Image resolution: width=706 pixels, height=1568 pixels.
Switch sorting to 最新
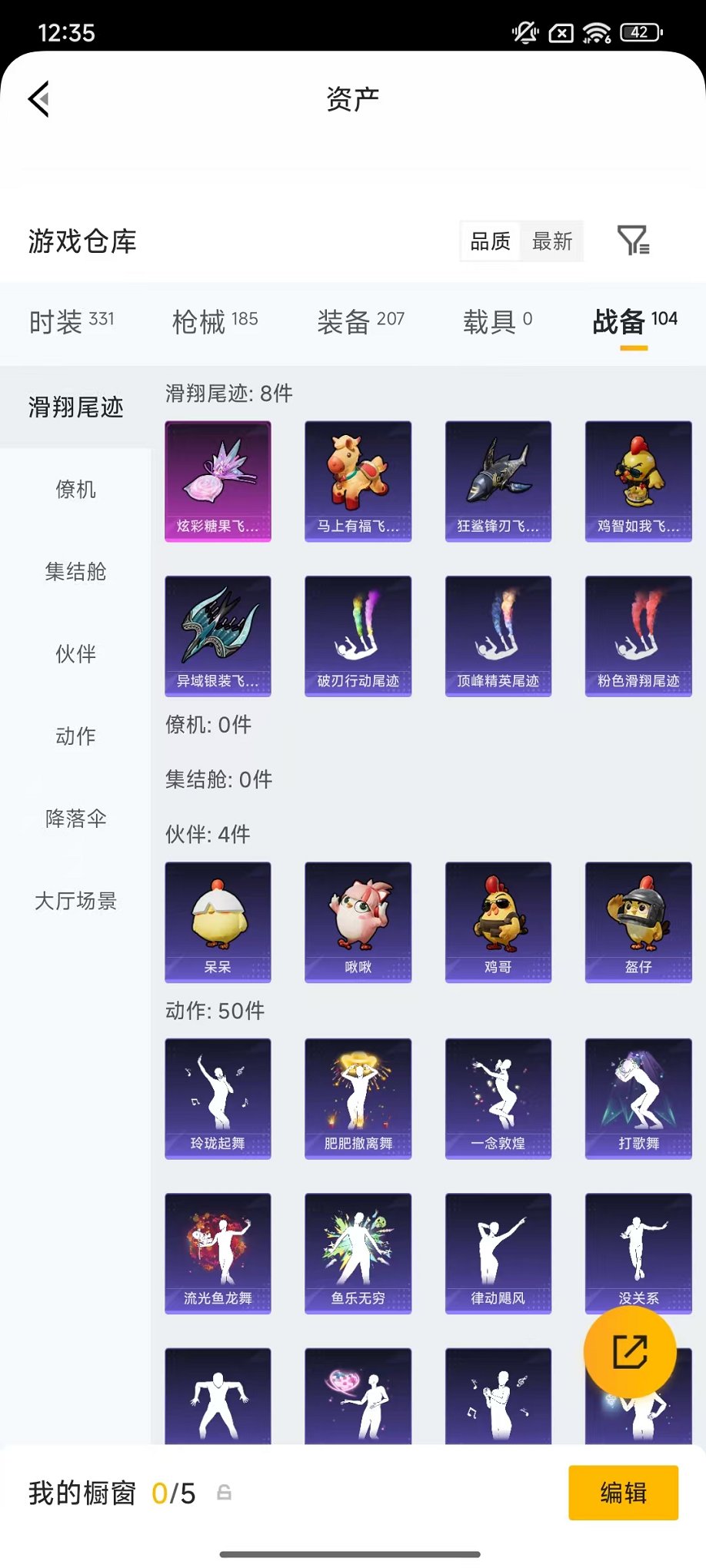point(553,241)
